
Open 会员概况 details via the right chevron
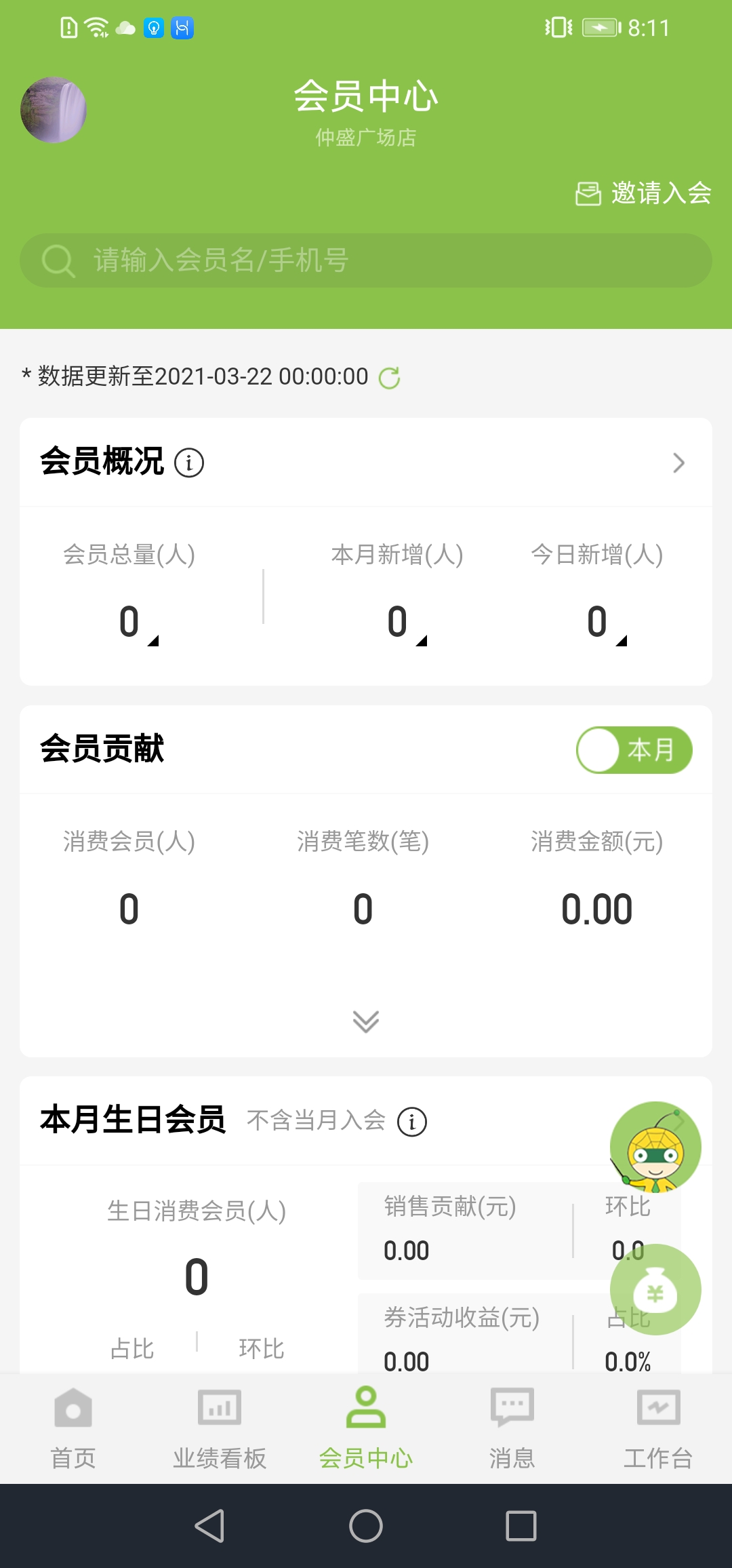pyautogui.click(x=678, y=463)
